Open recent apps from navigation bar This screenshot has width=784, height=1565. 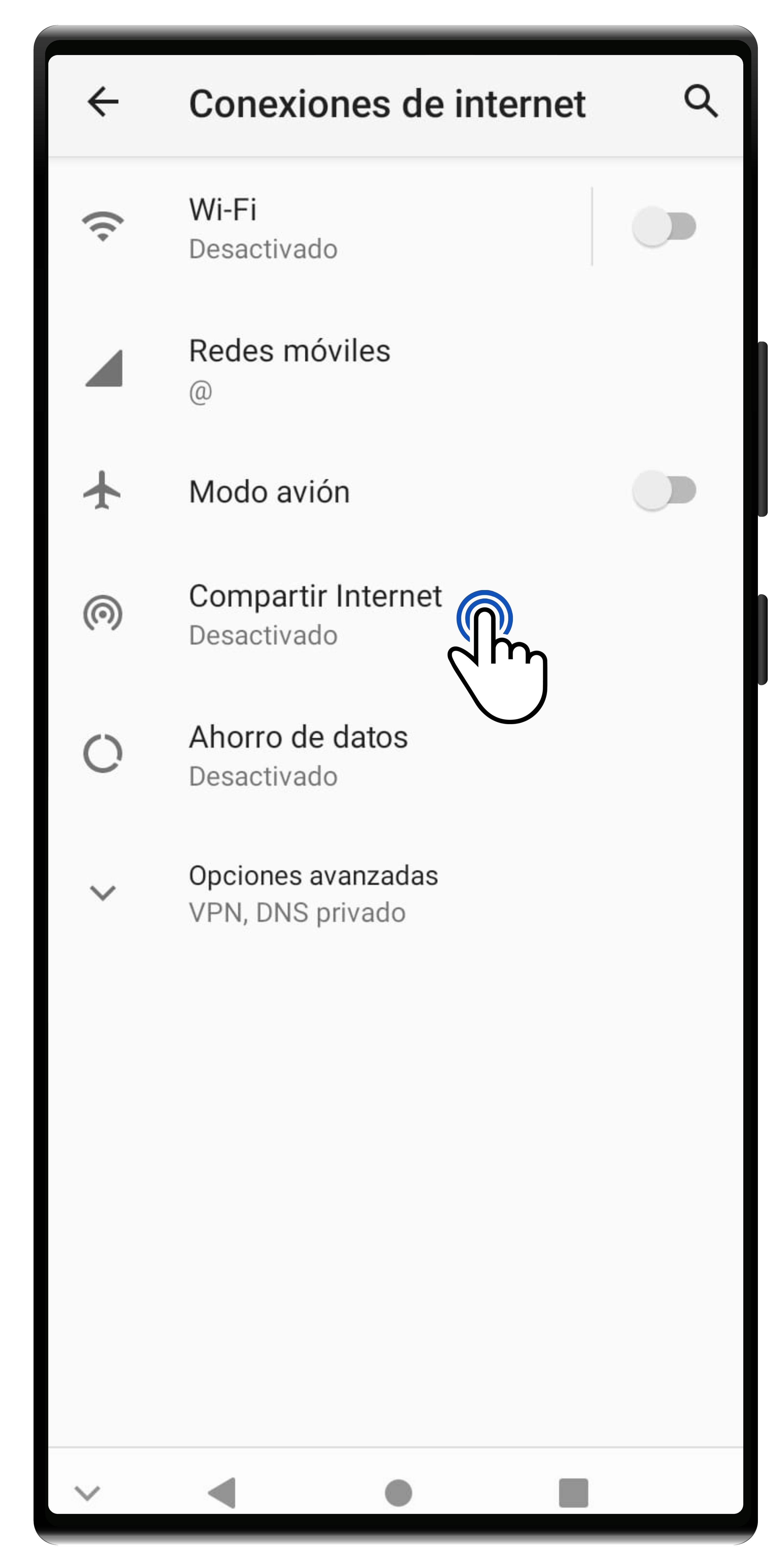573,1493
